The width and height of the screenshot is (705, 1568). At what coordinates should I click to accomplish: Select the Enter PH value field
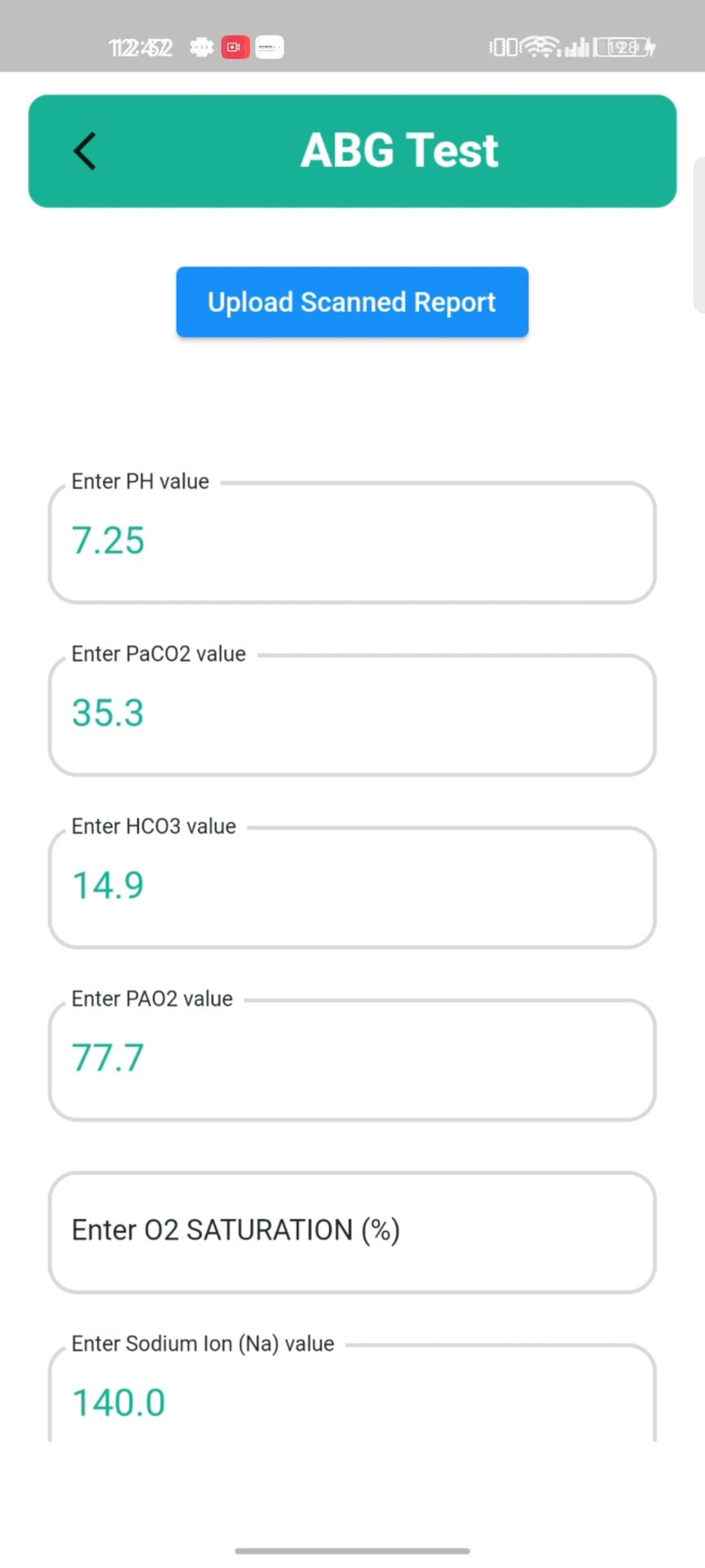coord(352,542)
